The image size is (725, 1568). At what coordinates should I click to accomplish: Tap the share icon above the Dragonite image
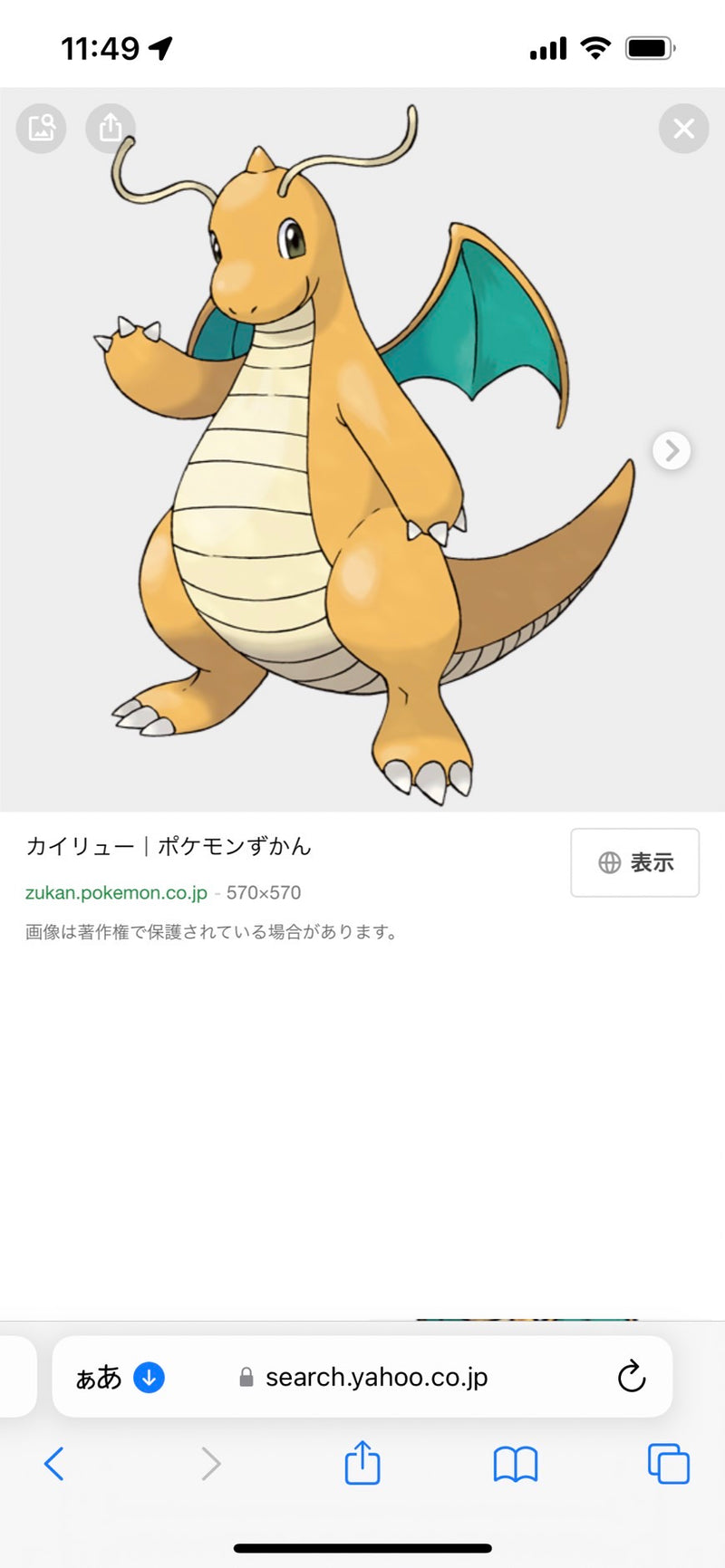coord(111,129)
